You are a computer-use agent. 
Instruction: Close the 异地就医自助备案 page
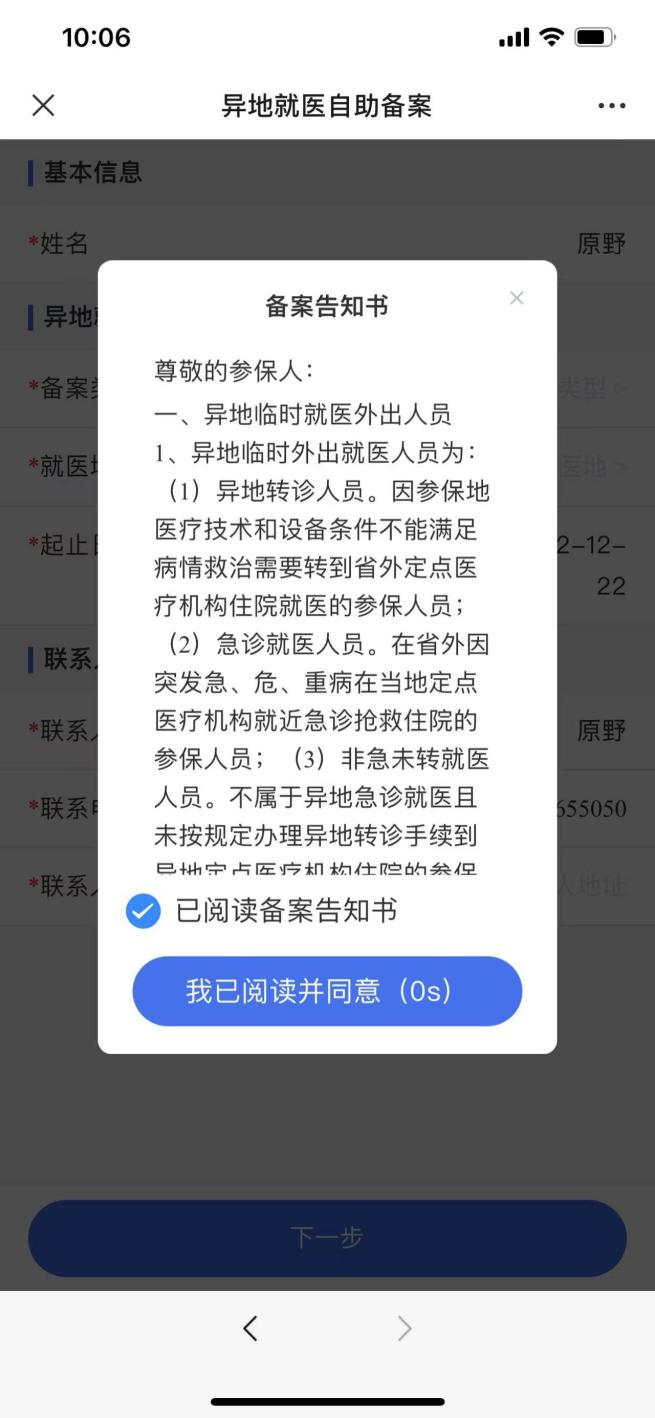[43, 106]
